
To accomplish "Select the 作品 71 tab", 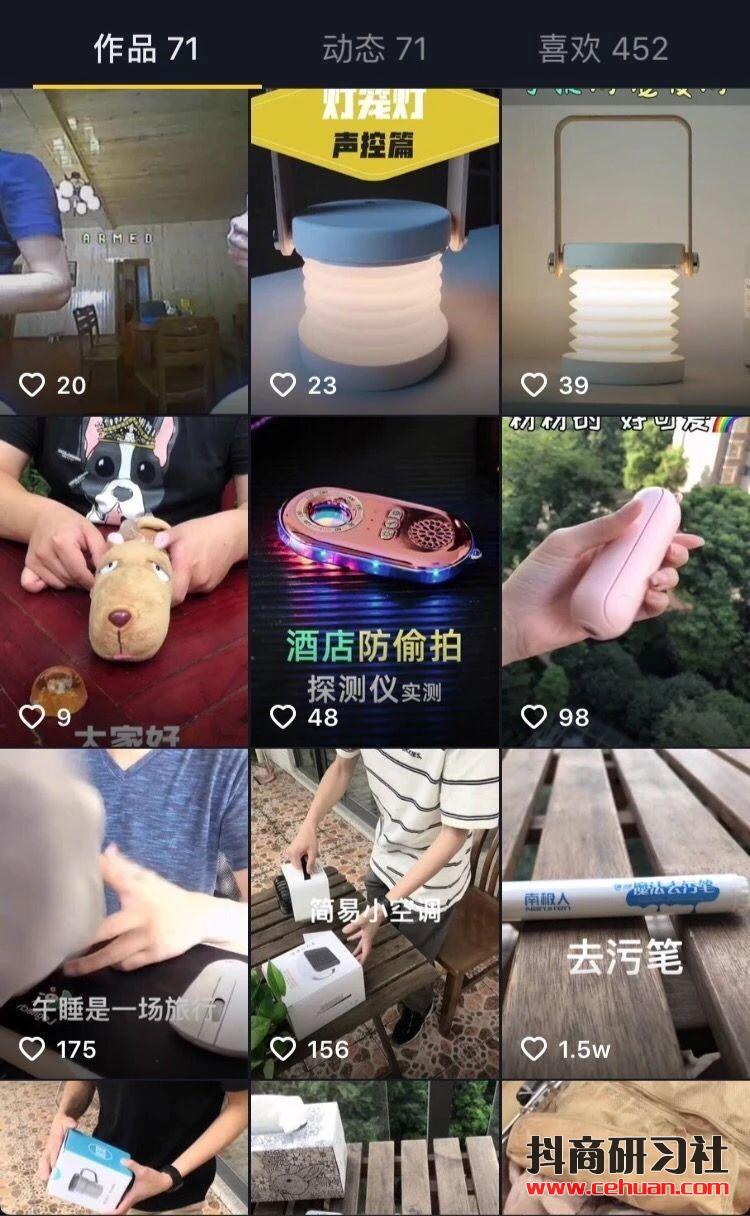I will (146, 48).
